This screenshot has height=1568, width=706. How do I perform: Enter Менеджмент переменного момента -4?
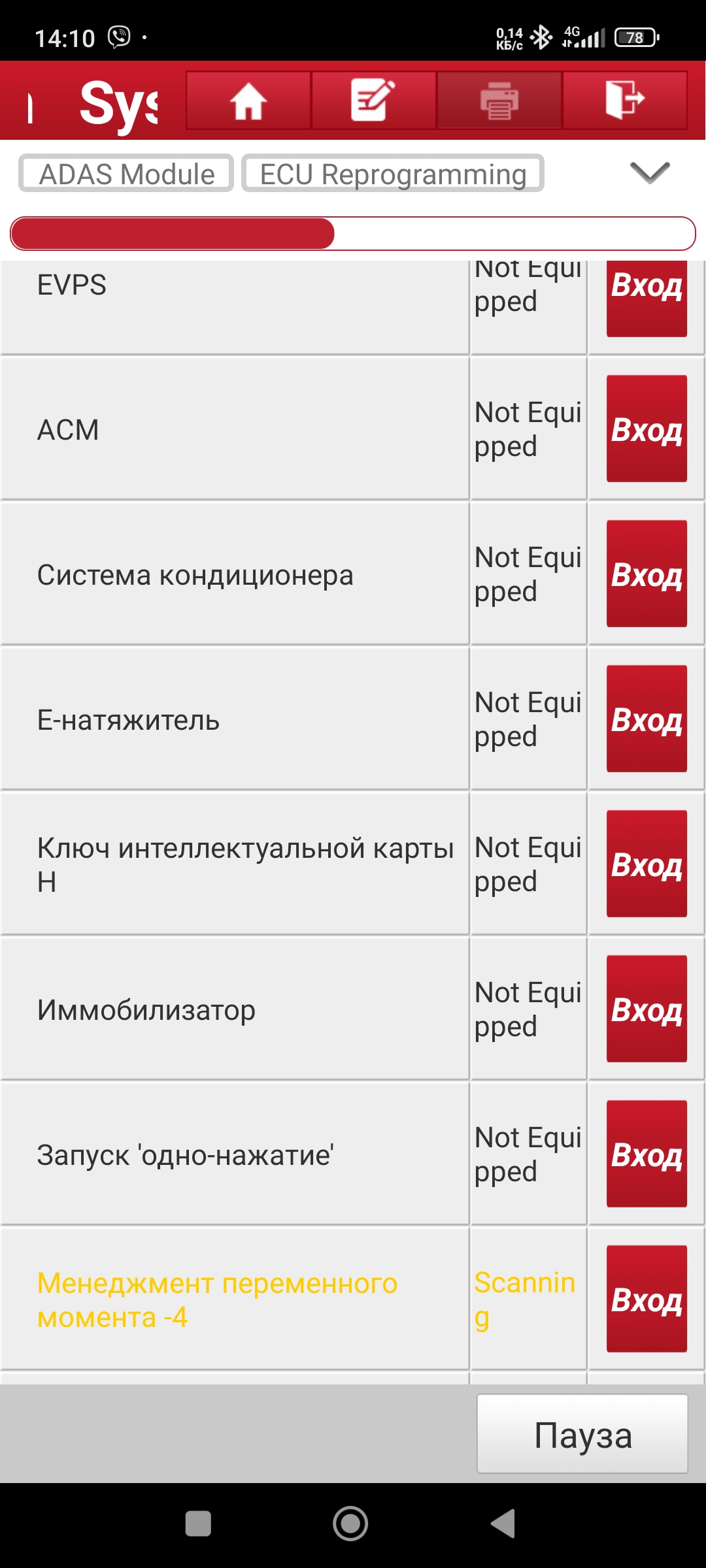point(646,1299)
